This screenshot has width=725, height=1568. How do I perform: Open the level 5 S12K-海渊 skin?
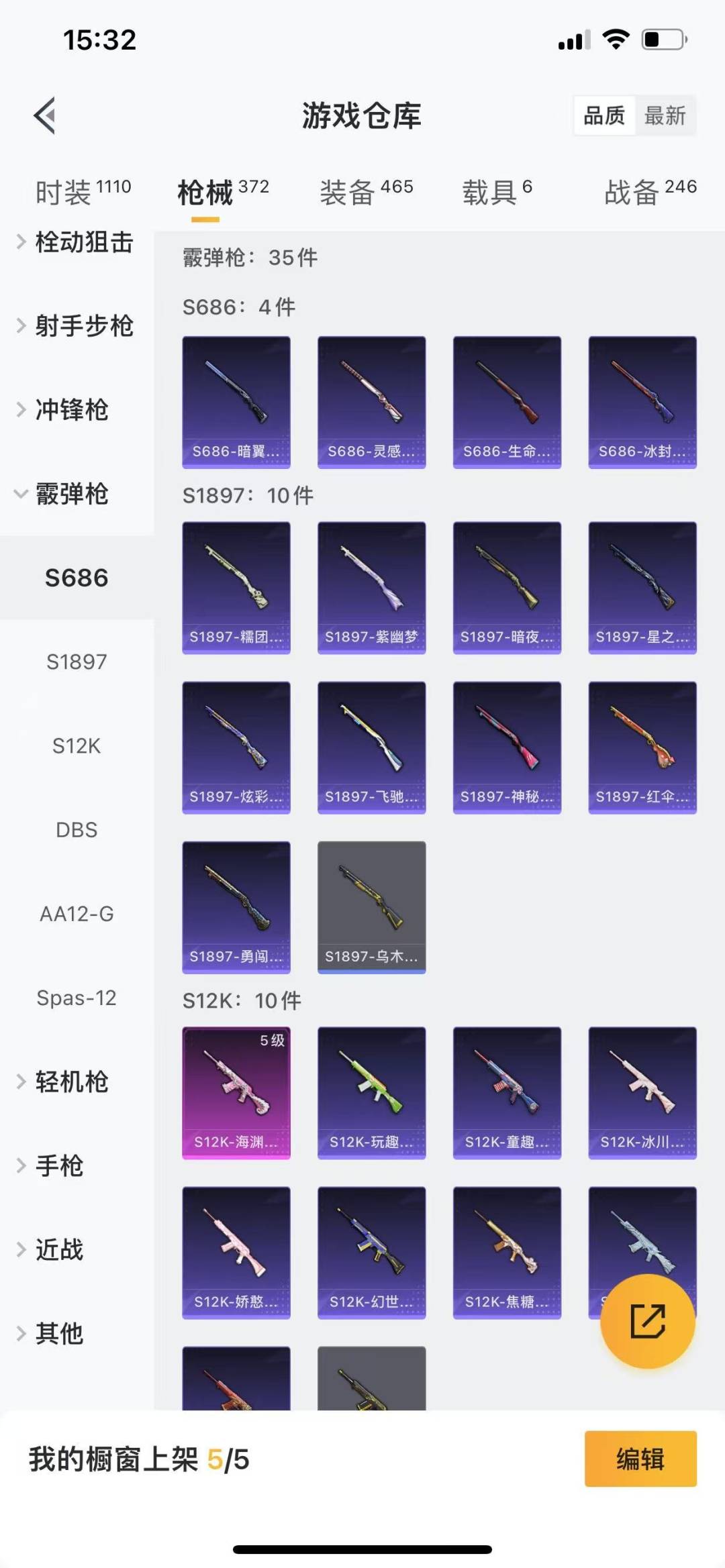pos(236,1092)
